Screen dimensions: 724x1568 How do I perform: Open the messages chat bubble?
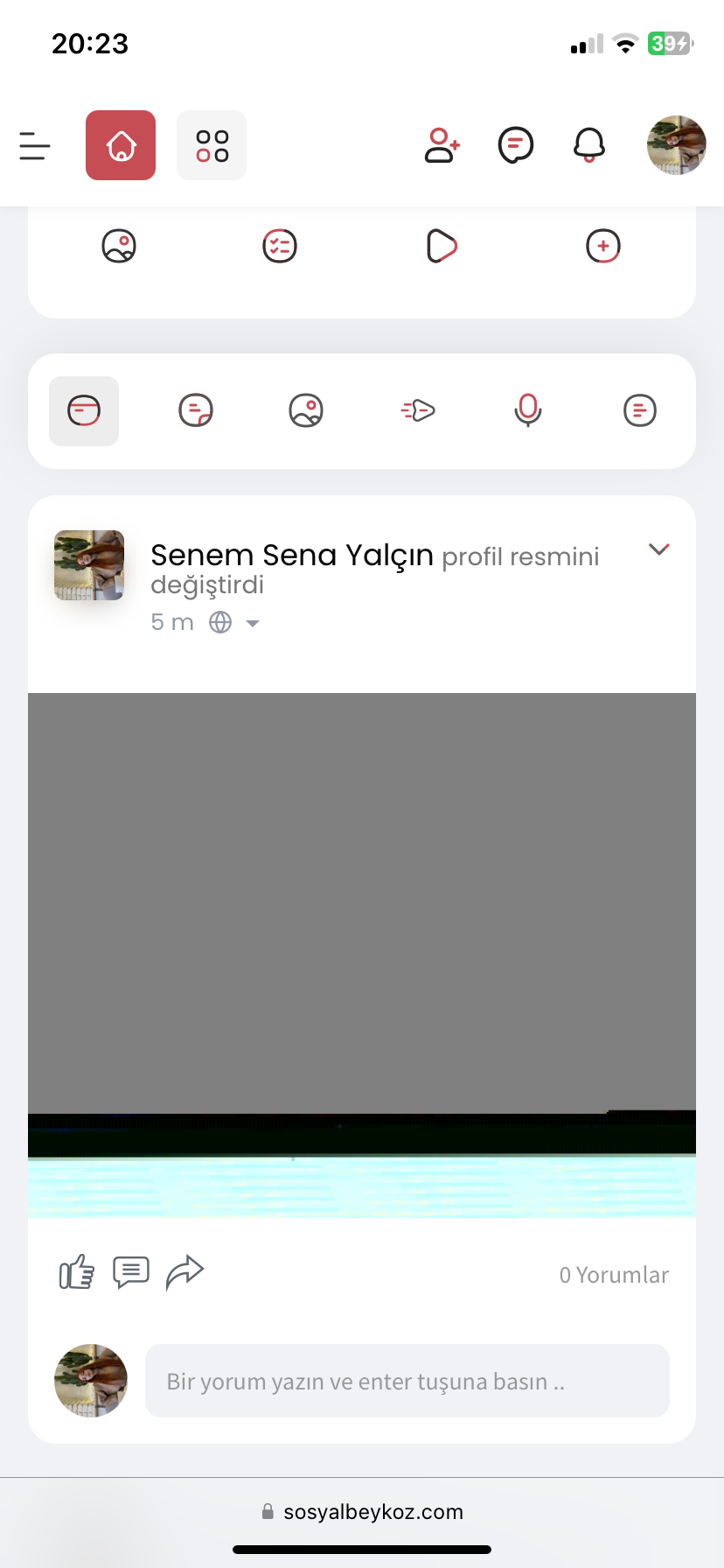tap(516, 145)
